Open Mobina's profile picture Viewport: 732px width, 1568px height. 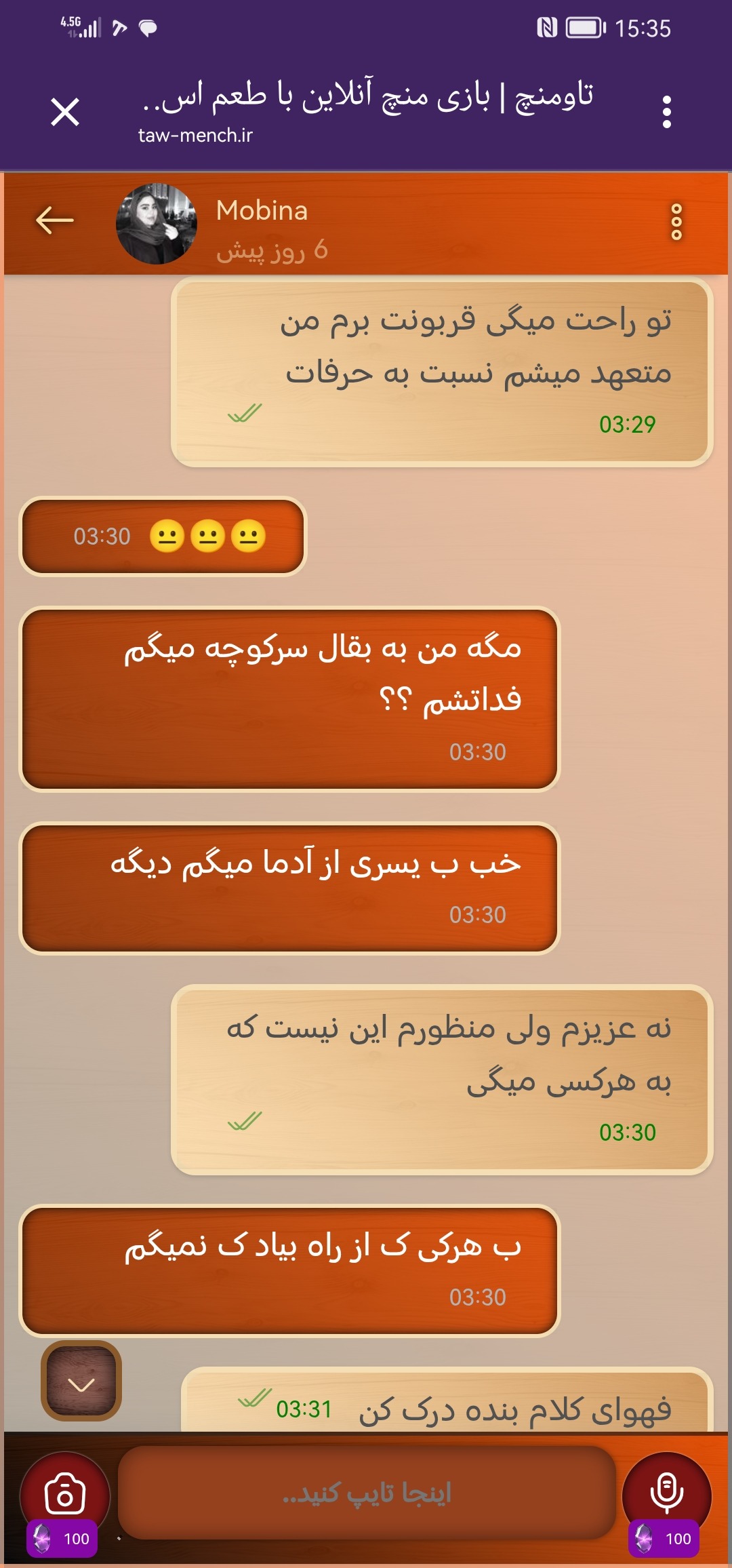point(157,224)
